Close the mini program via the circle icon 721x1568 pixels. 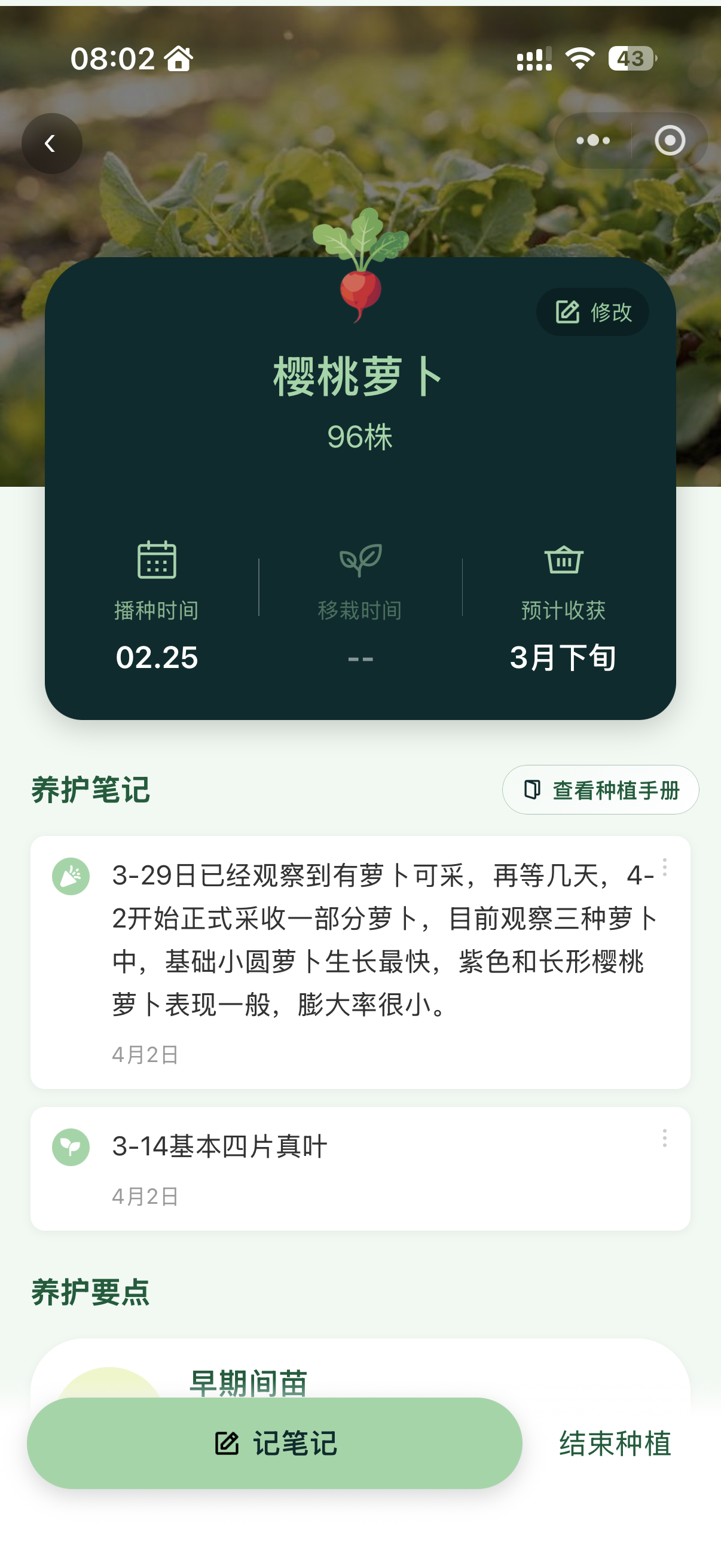point(669,141)
